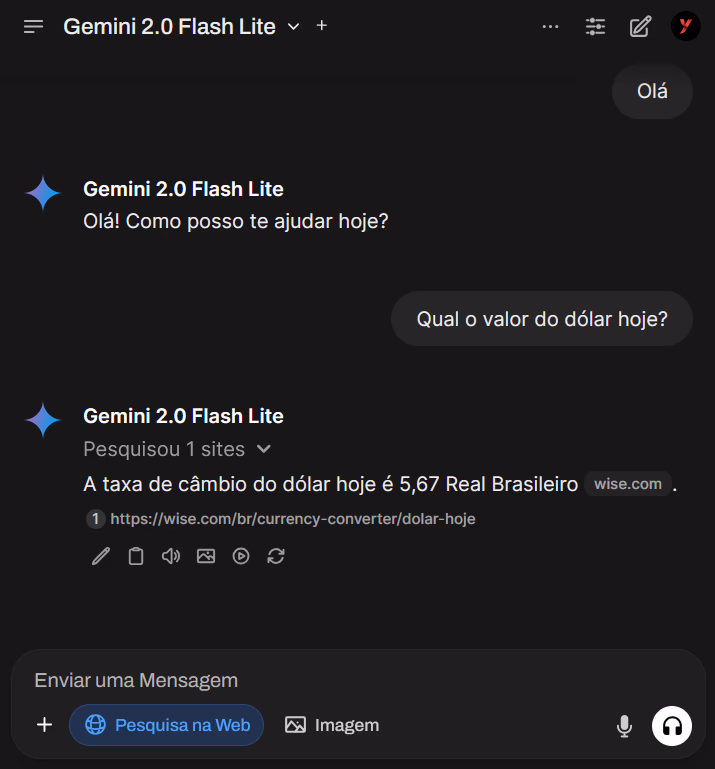Screen dimensions: 715x769
Task: Open the user profile avatar
Action: pyautogui.click(x=685, y=27)
